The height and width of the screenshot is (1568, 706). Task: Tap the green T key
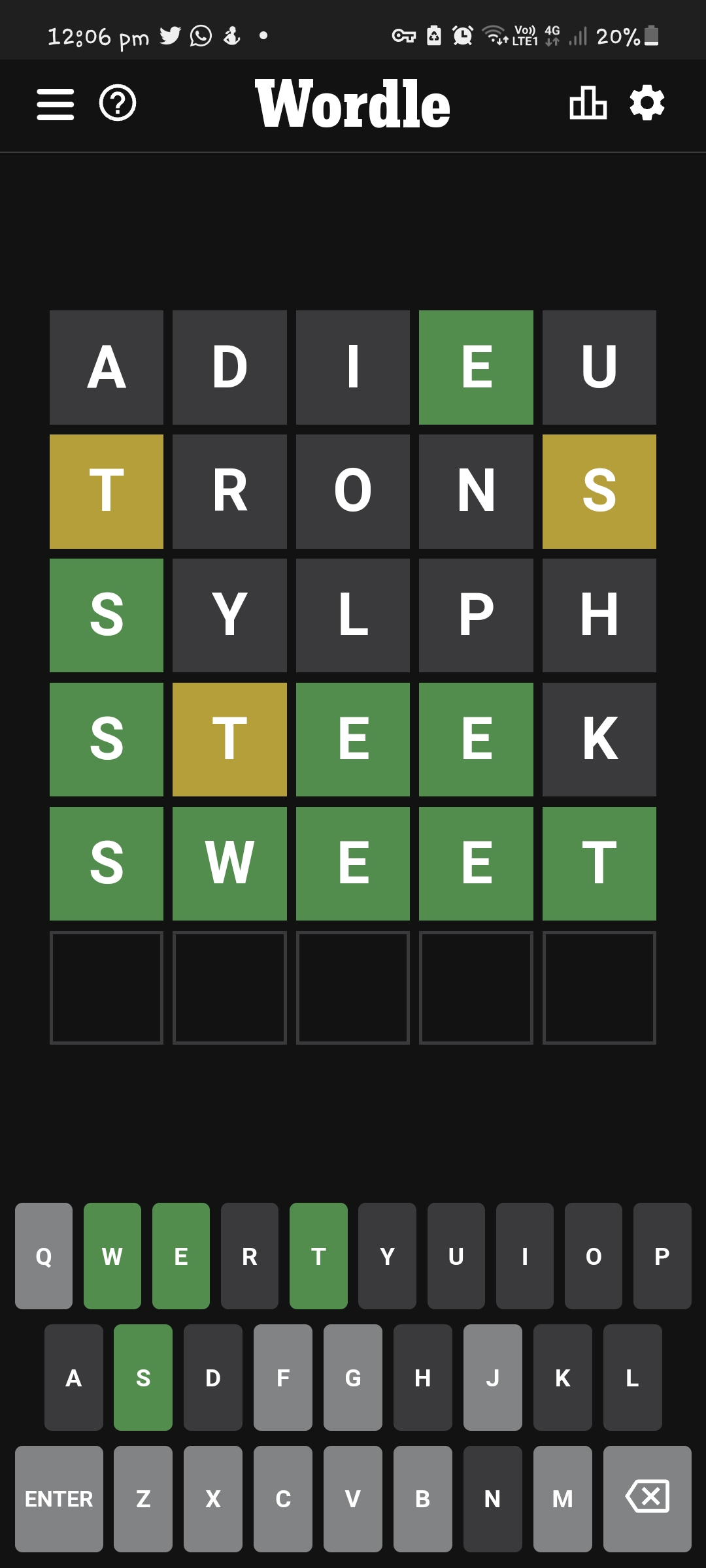coord(318,1256)
